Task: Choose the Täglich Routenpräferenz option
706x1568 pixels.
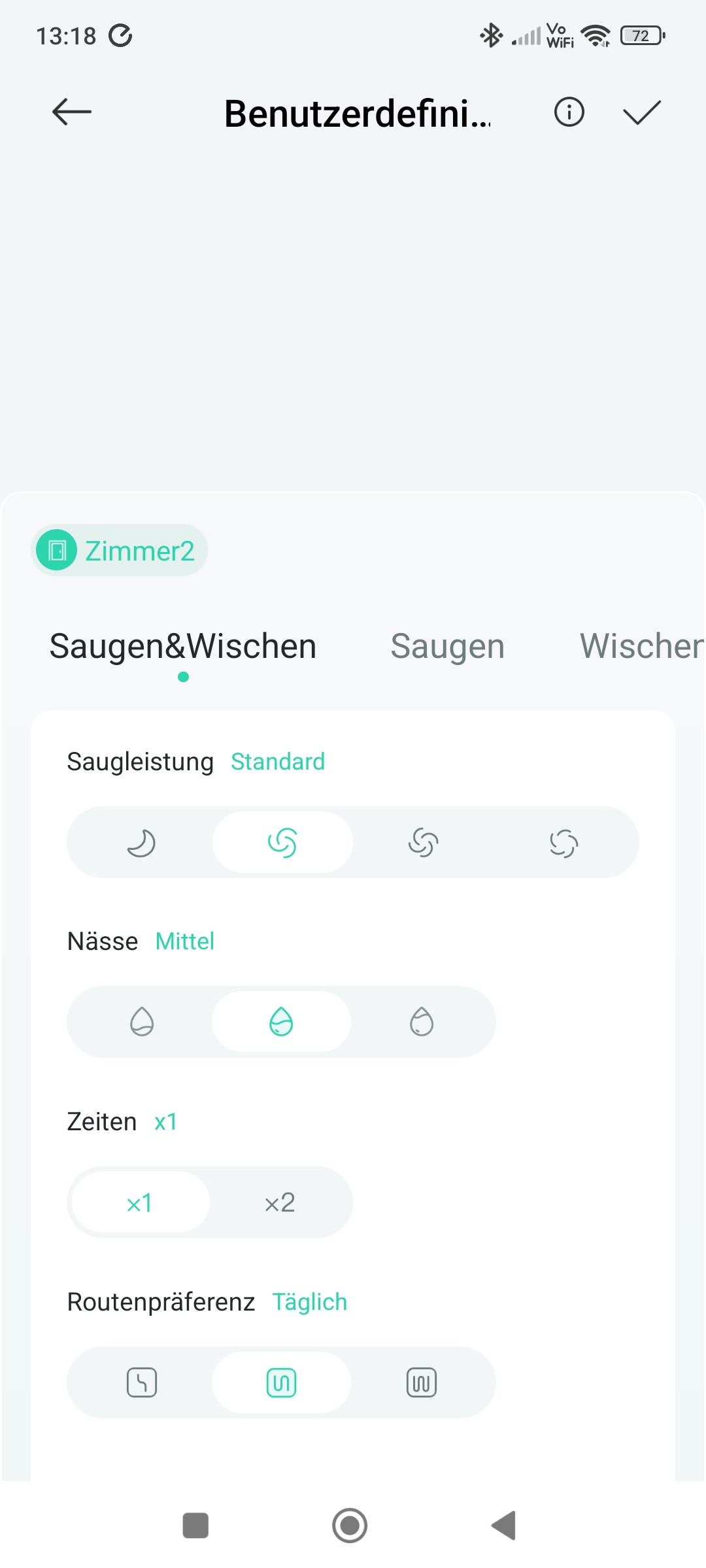Action: point(281,1382)
